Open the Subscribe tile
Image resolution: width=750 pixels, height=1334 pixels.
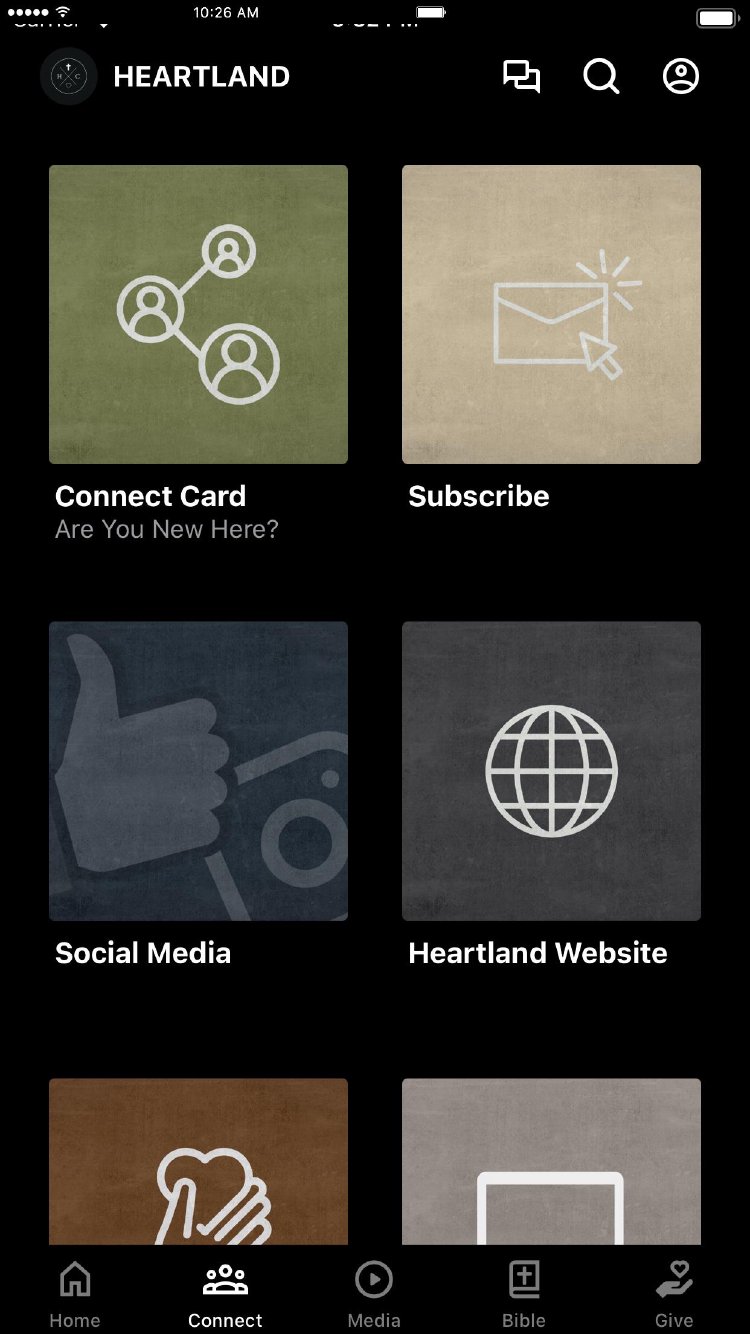[x=551, y=314]
